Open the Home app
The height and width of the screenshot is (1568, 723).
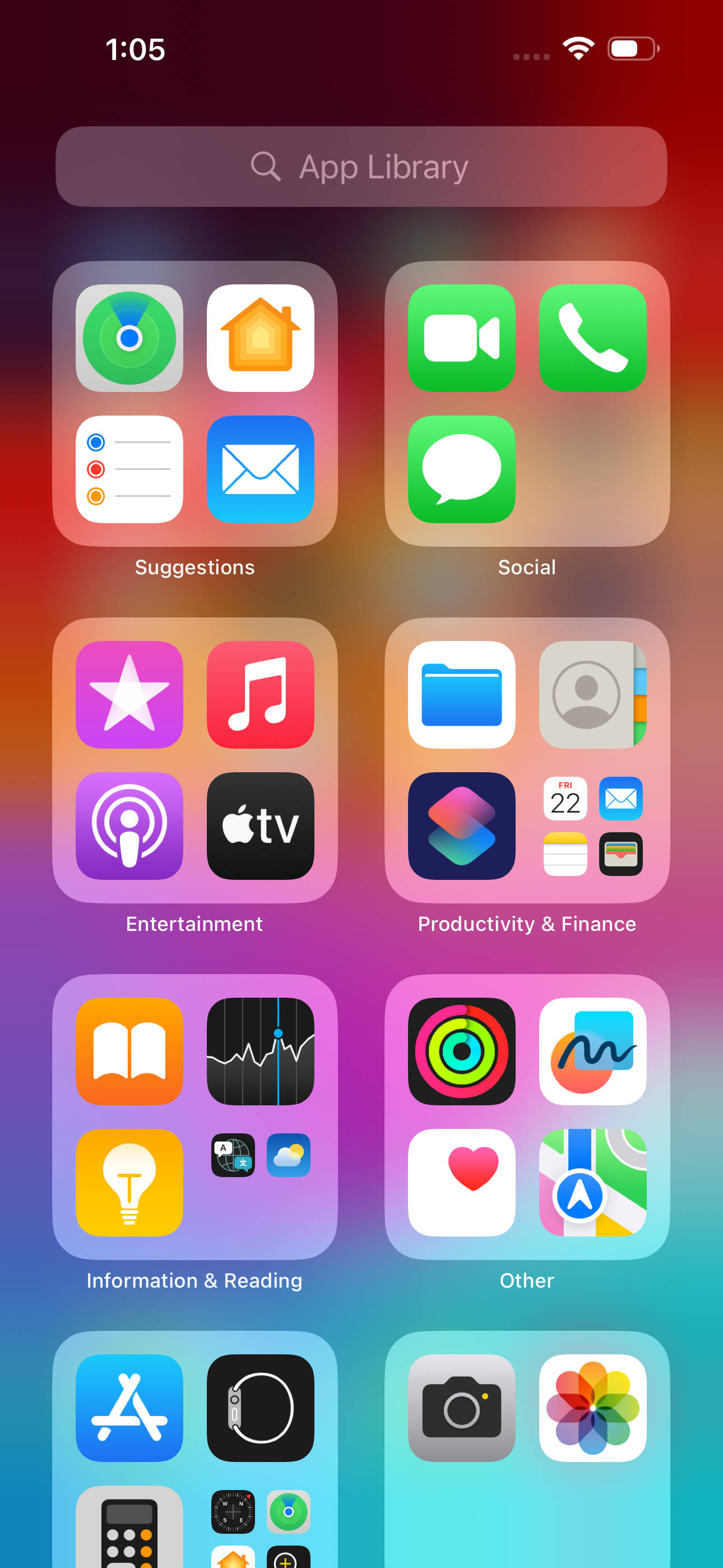point(261,338)
